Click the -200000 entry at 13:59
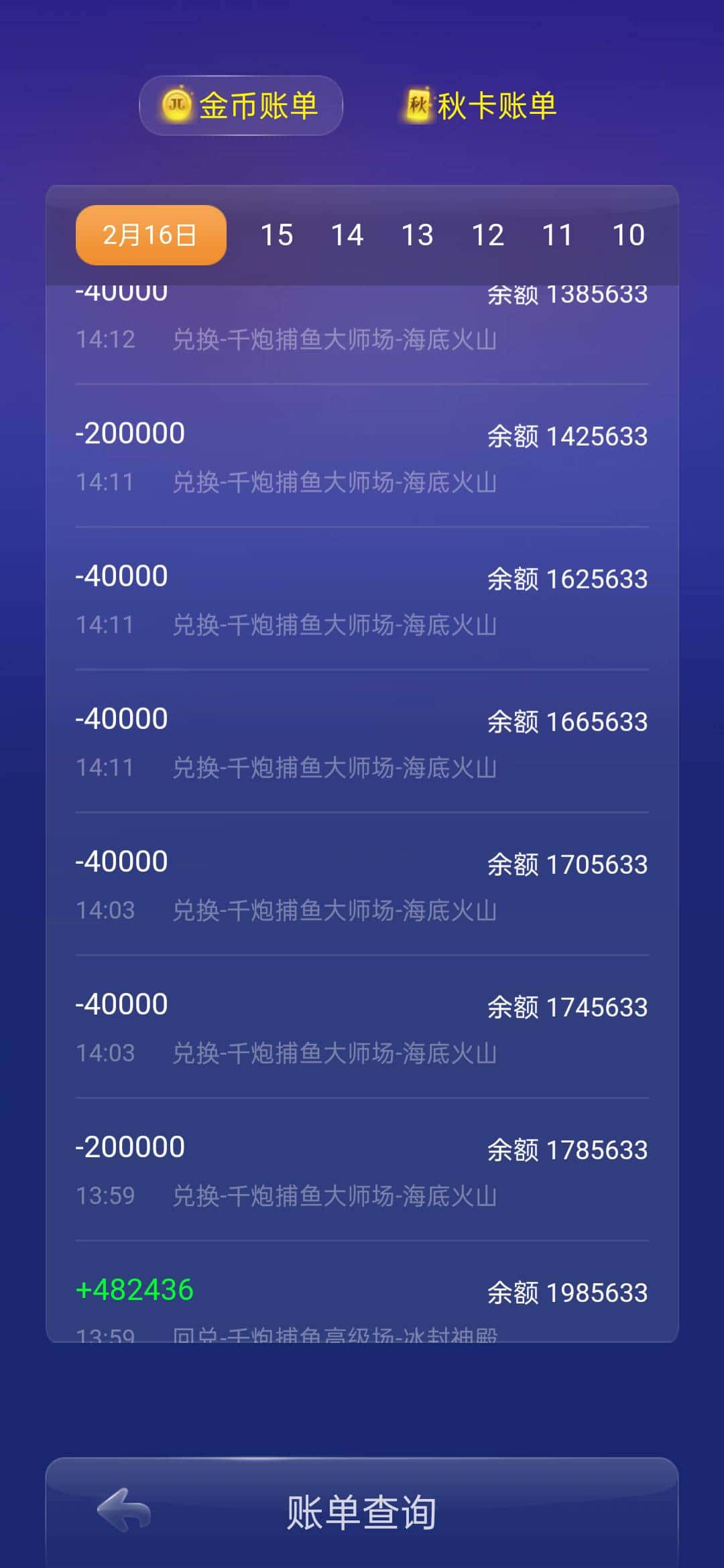The height and width of the screenshot is (1568, 724). (x=132, y=1146)
